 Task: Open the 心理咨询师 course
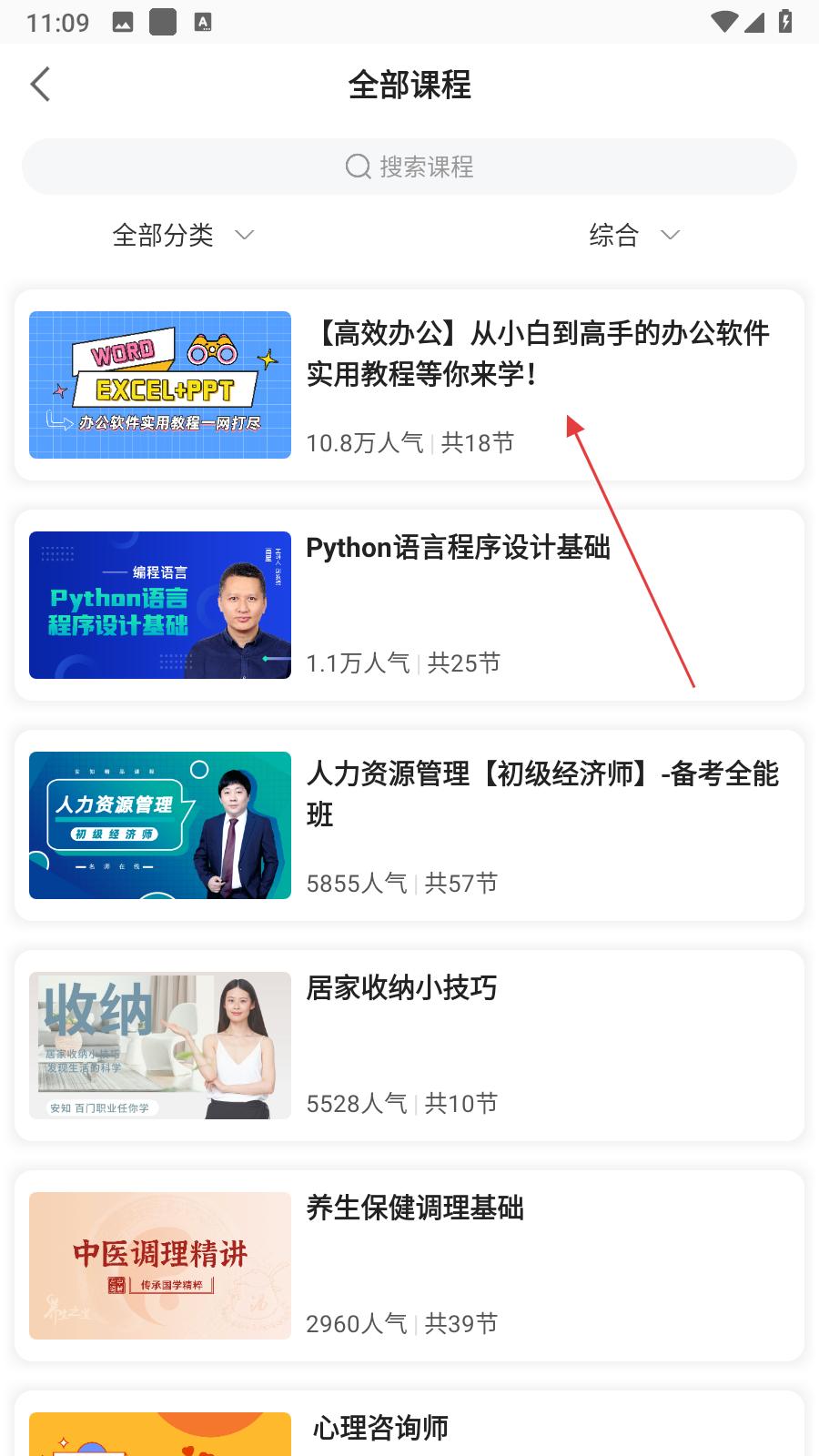point(409,1427)
